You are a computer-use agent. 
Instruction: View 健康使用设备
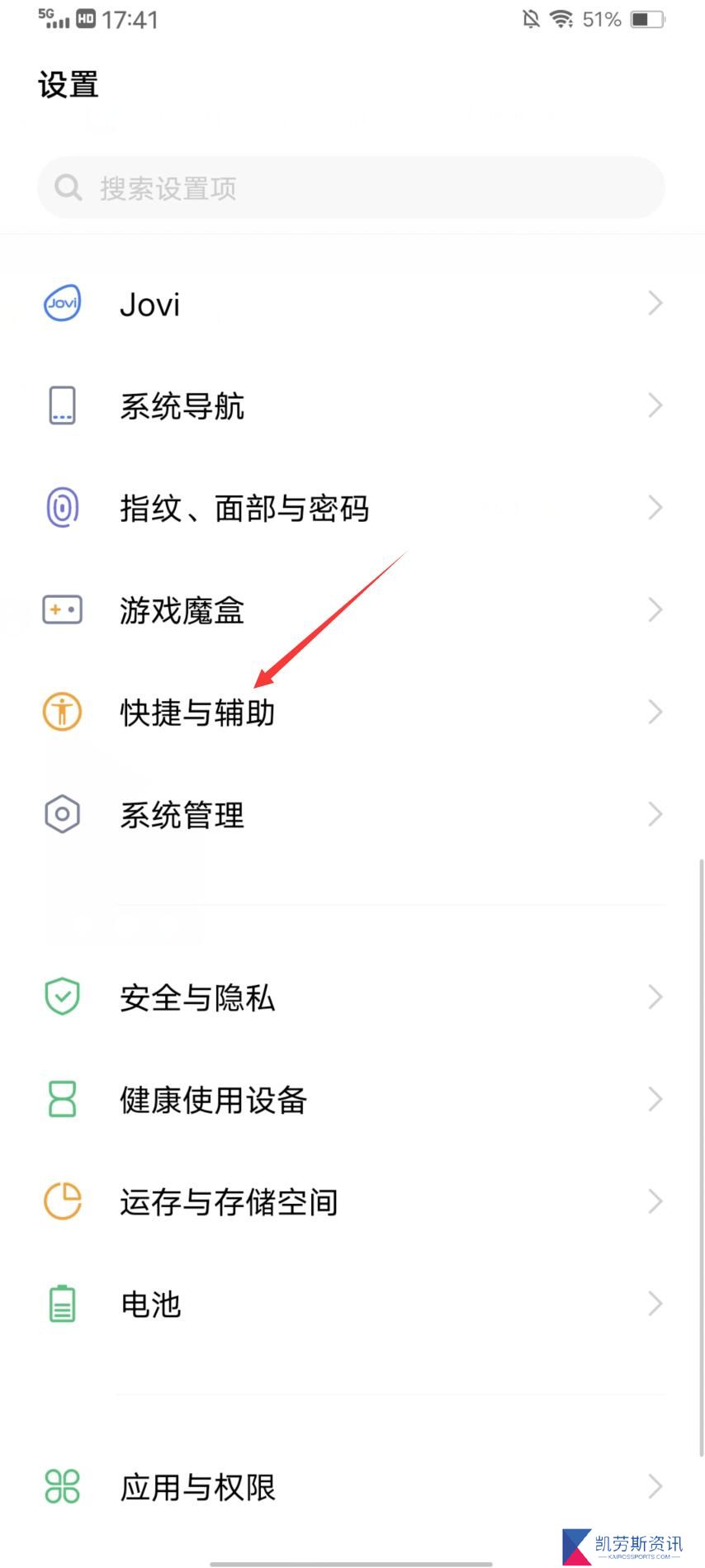tap(352, 1100)
